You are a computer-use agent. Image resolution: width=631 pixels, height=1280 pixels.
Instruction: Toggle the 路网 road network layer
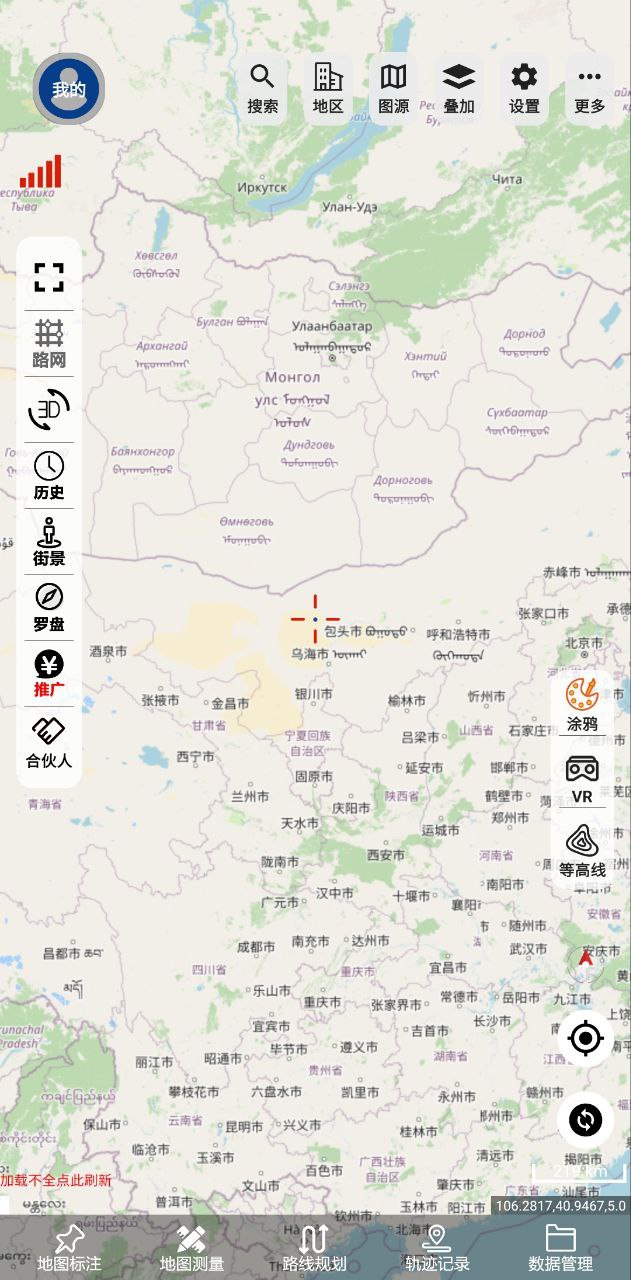(x=49, y=343)
